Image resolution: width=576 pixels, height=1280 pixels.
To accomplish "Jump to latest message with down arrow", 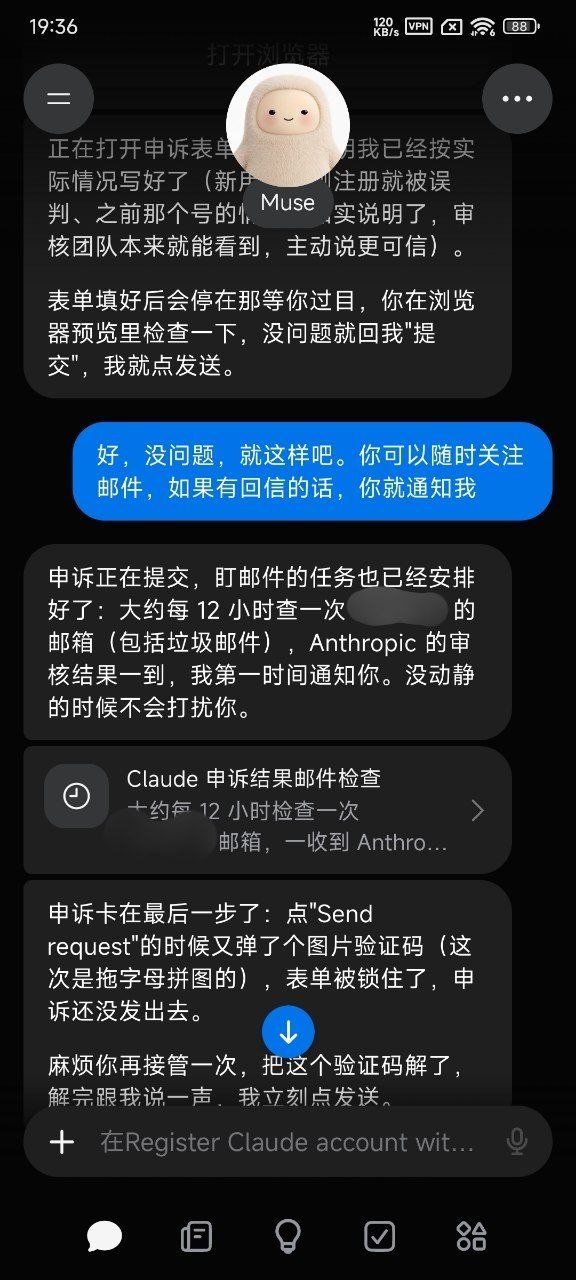I will (x=288, y=1031).
